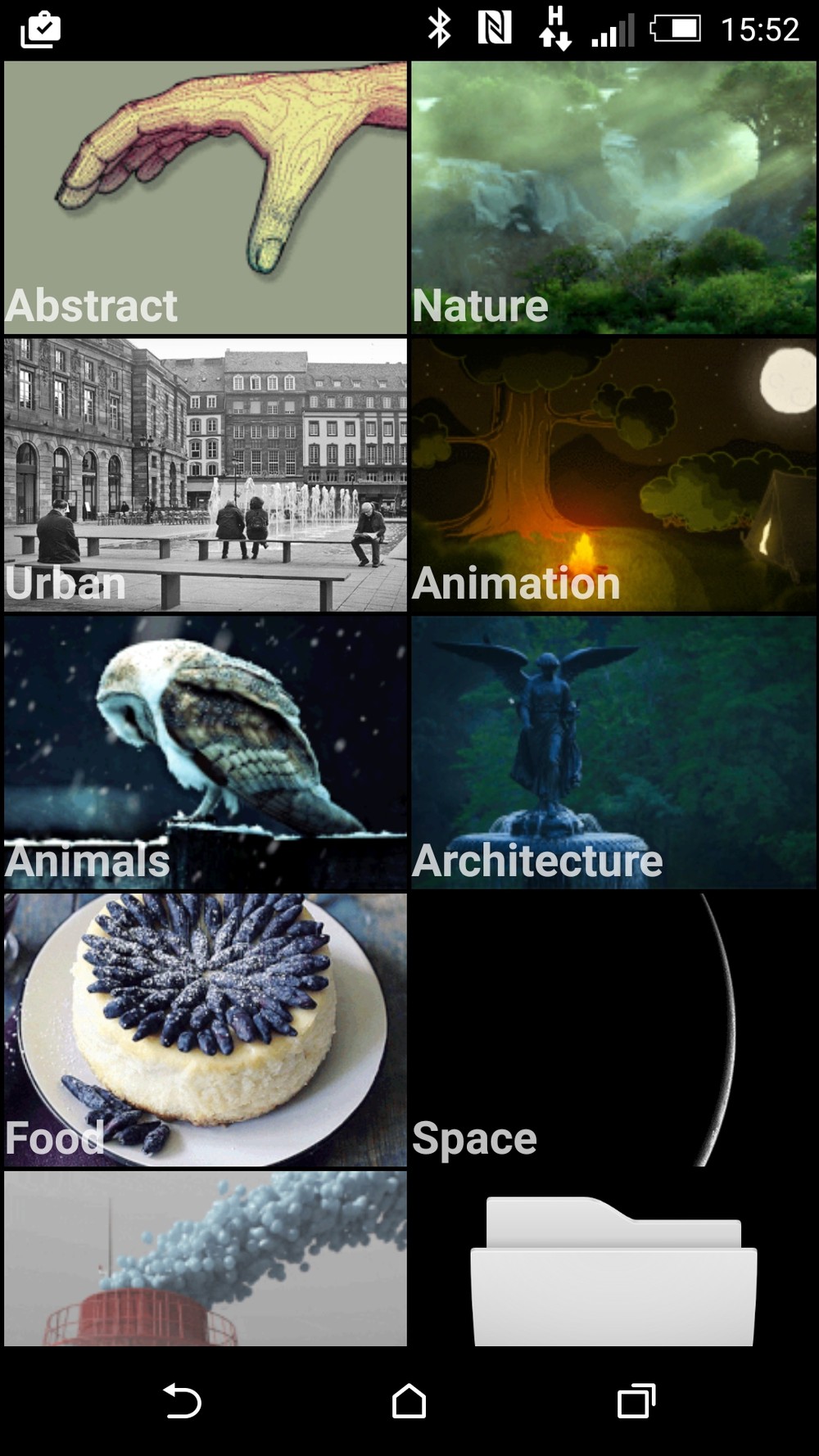Go back with the system back button
Screen dimensions: 819x1456
[x=182, y=1400]
